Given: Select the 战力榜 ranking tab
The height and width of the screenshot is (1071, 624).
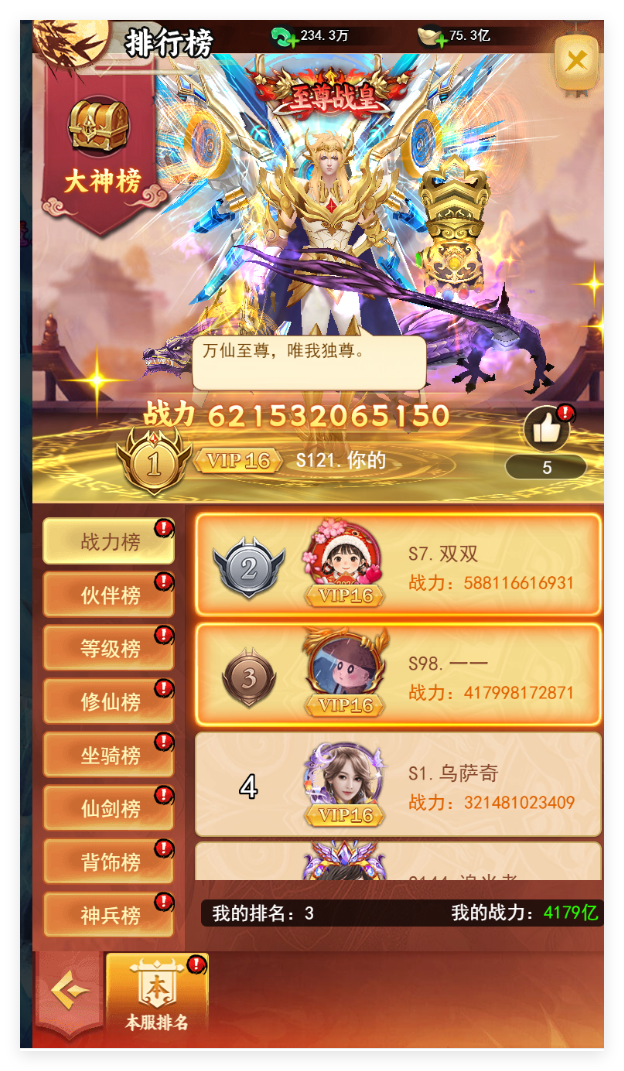Looking at the screenshot, I should (x=109, y=542).
